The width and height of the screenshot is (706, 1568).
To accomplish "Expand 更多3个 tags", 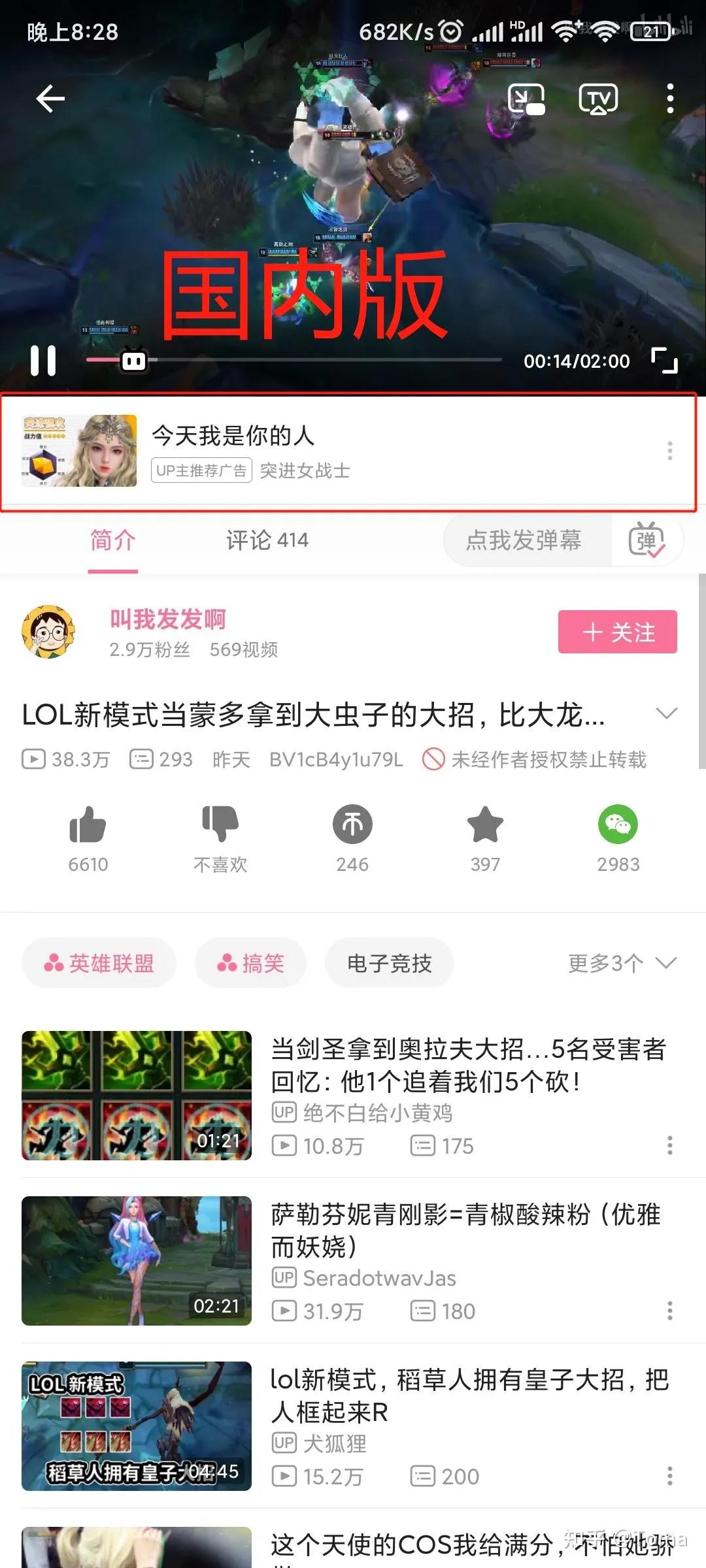I will pos(622,963).
